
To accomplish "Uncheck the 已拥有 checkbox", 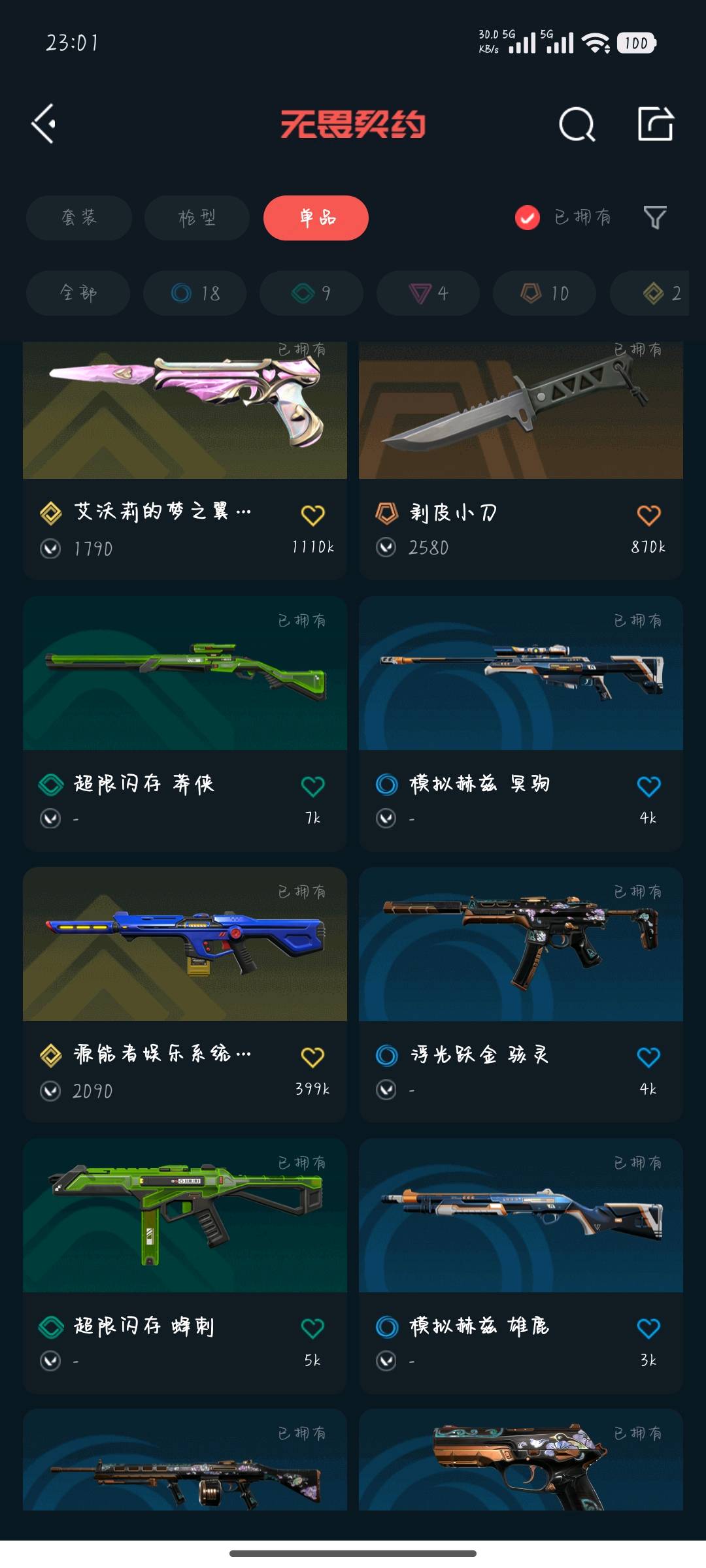I will pos(528,218).
